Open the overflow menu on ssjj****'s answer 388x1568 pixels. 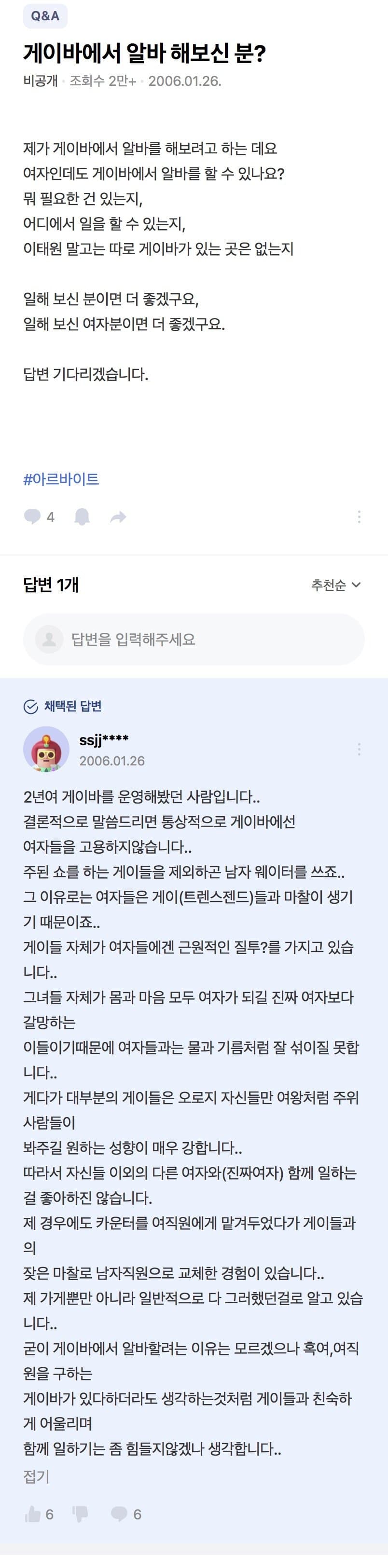(359, 750)
